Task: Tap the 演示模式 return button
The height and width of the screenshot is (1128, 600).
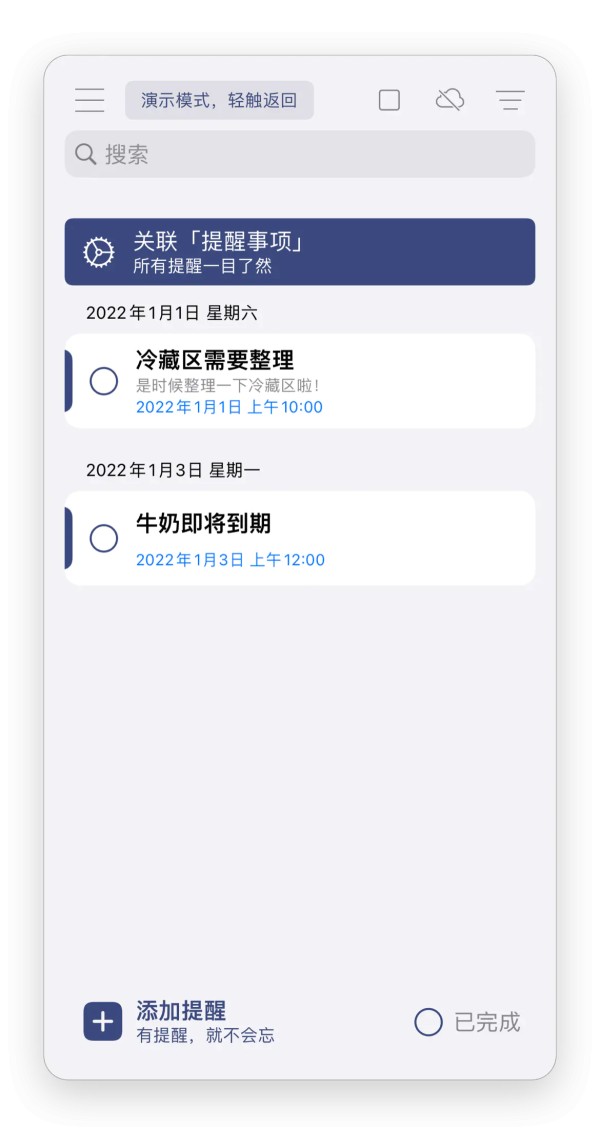Action: click(x=219, y=100)
